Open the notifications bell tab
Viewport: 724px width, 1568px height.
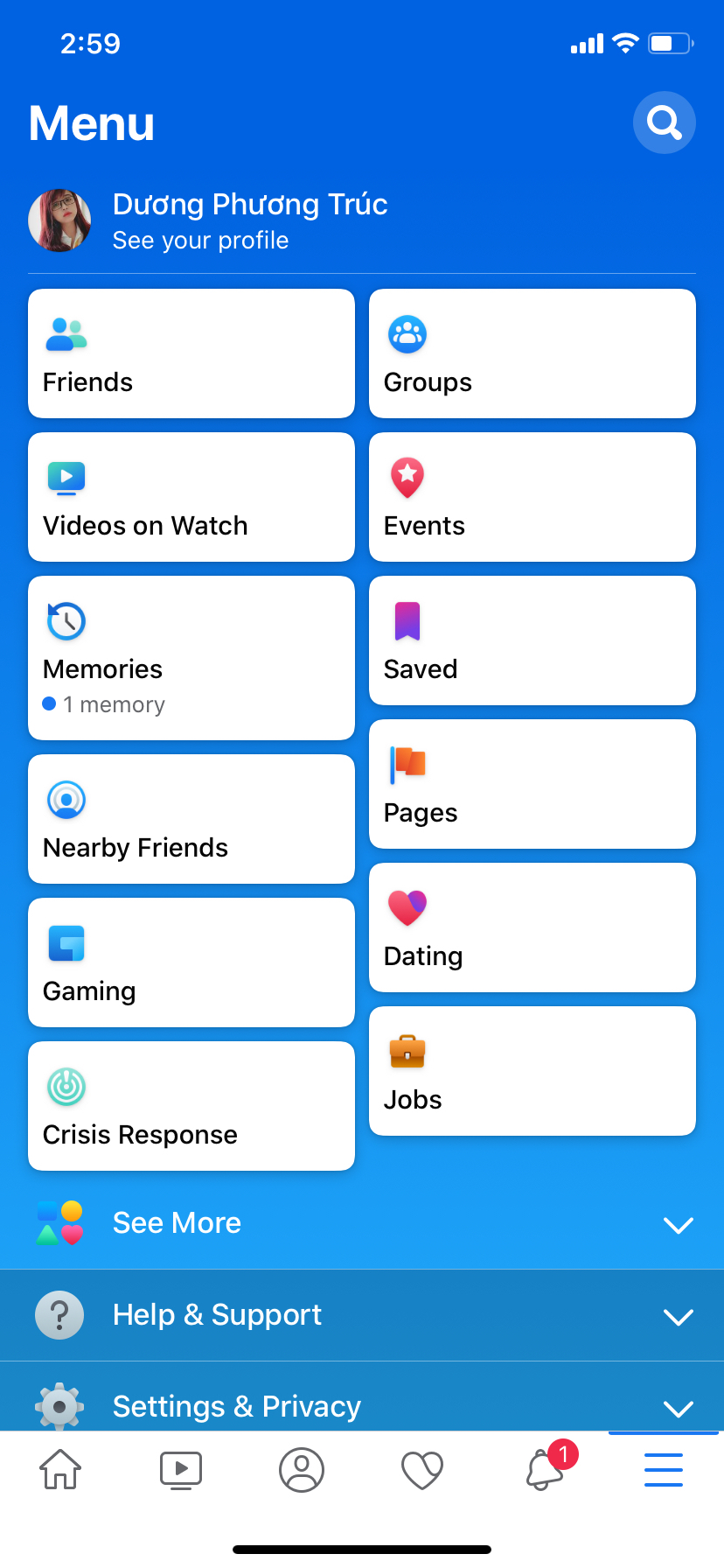click(544, 1469)
